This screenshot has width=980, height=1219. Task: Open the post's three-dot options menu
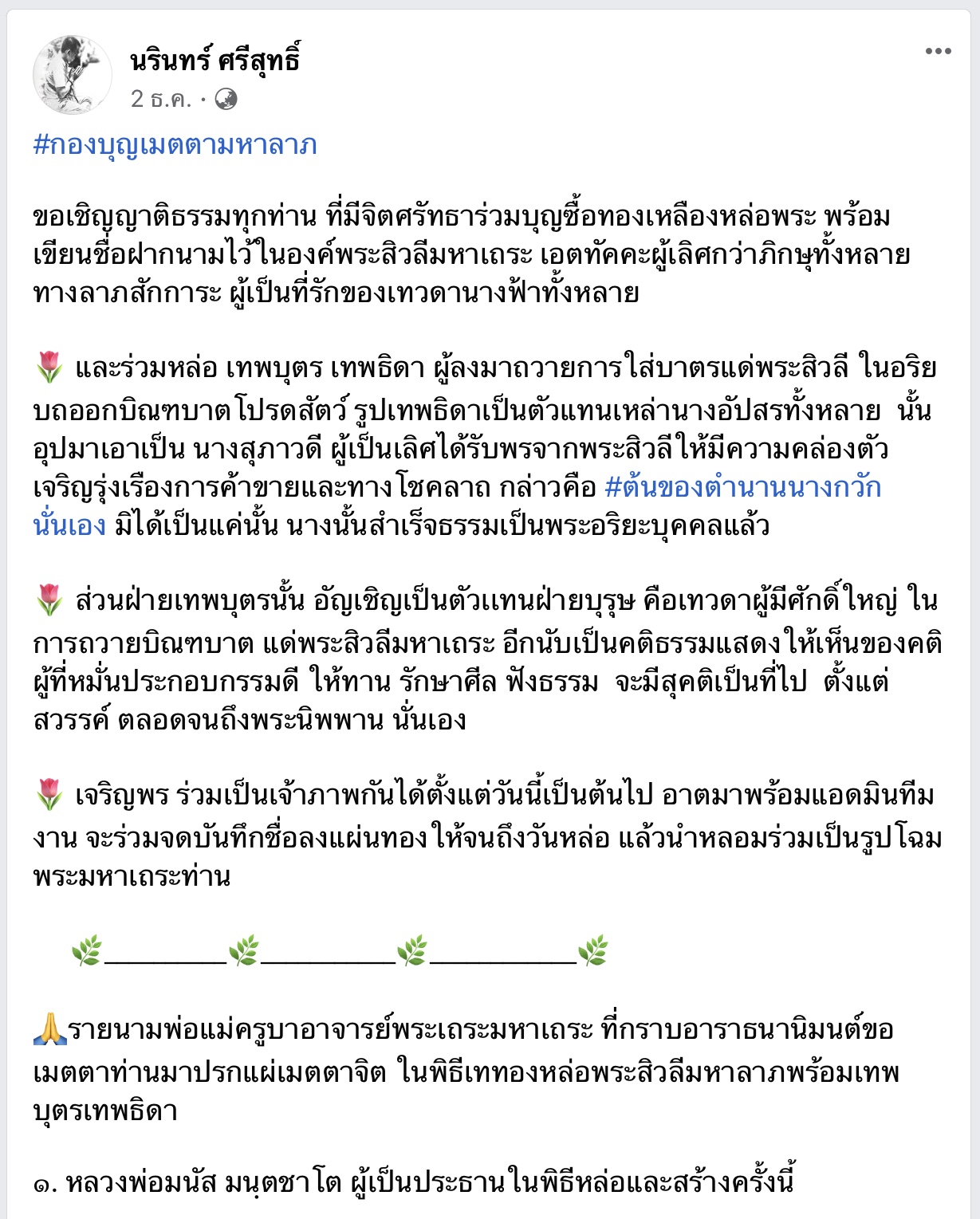click(938, 52)
